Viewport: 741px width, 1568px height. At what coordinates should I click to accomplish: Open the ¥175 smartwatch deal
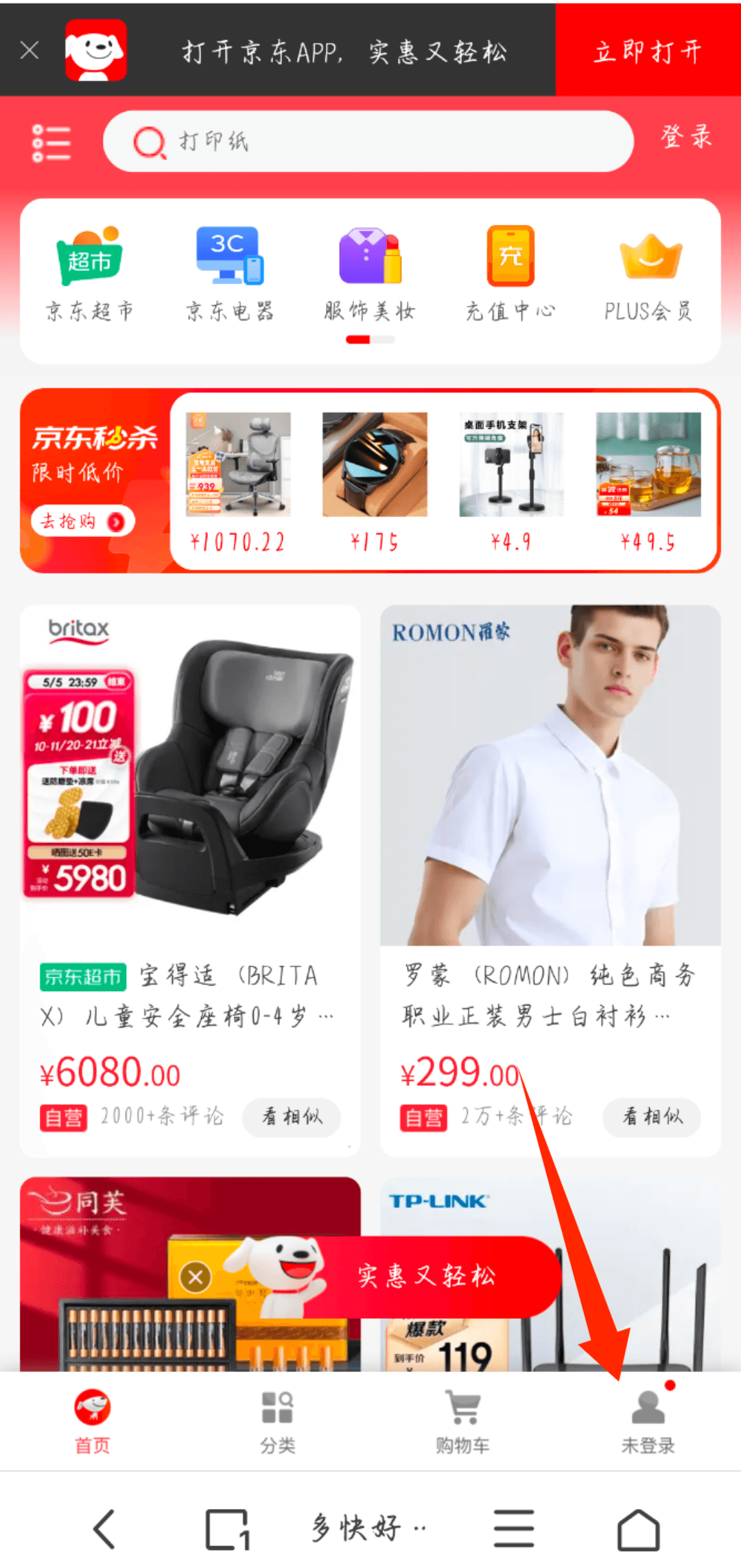375,480
